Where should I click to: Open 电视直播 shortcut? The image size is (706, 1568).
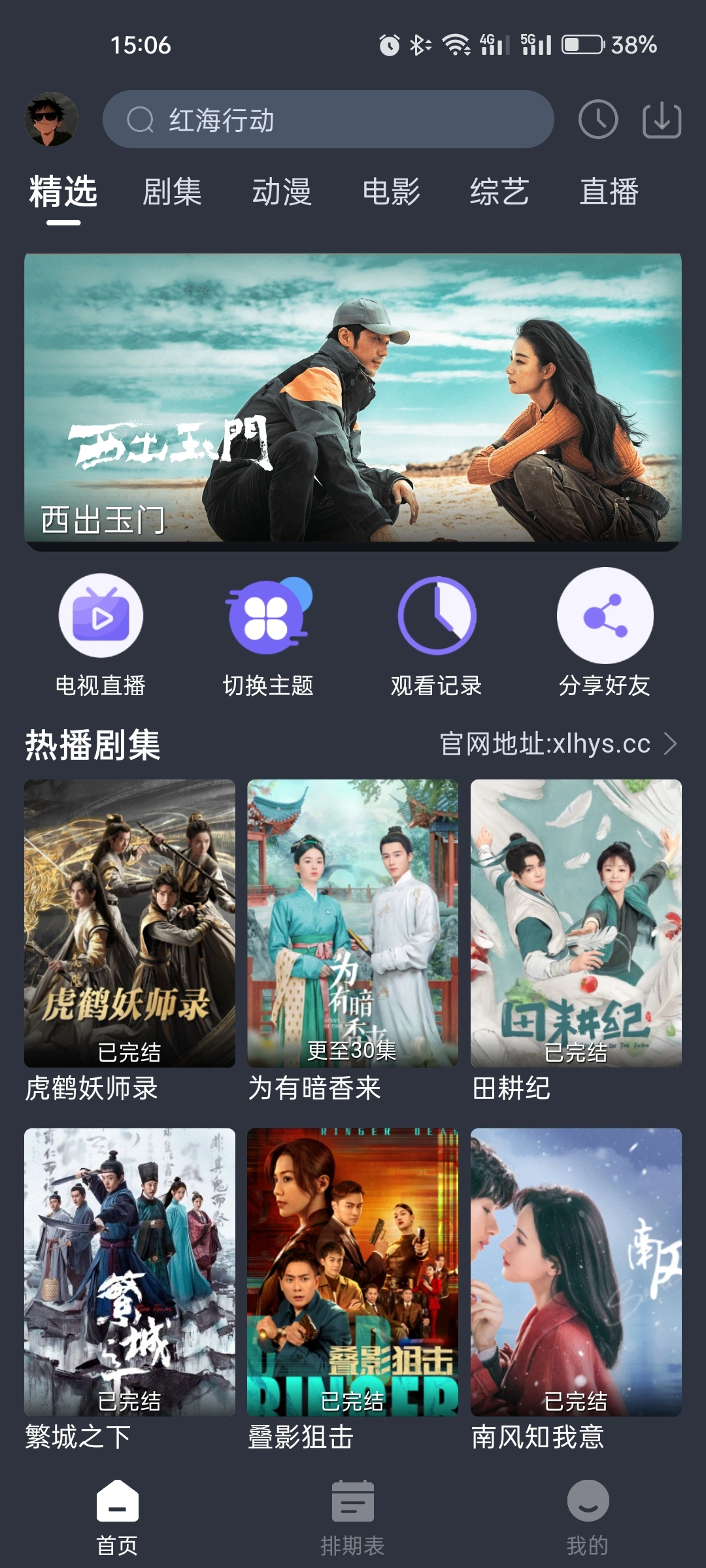pyautogui.click(x=101, y=634)
